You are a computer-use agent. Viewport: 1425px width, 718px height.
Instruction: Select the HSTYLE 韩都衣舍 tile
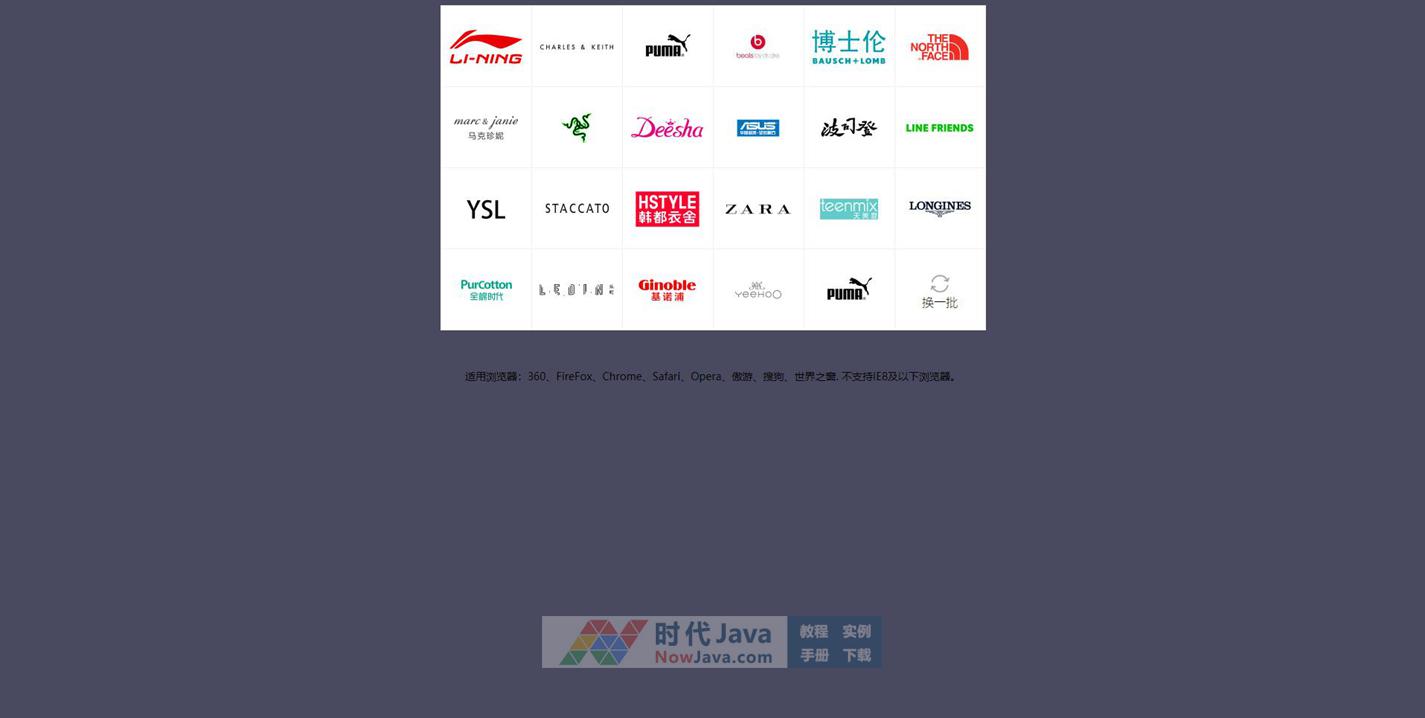click(667, 209)
